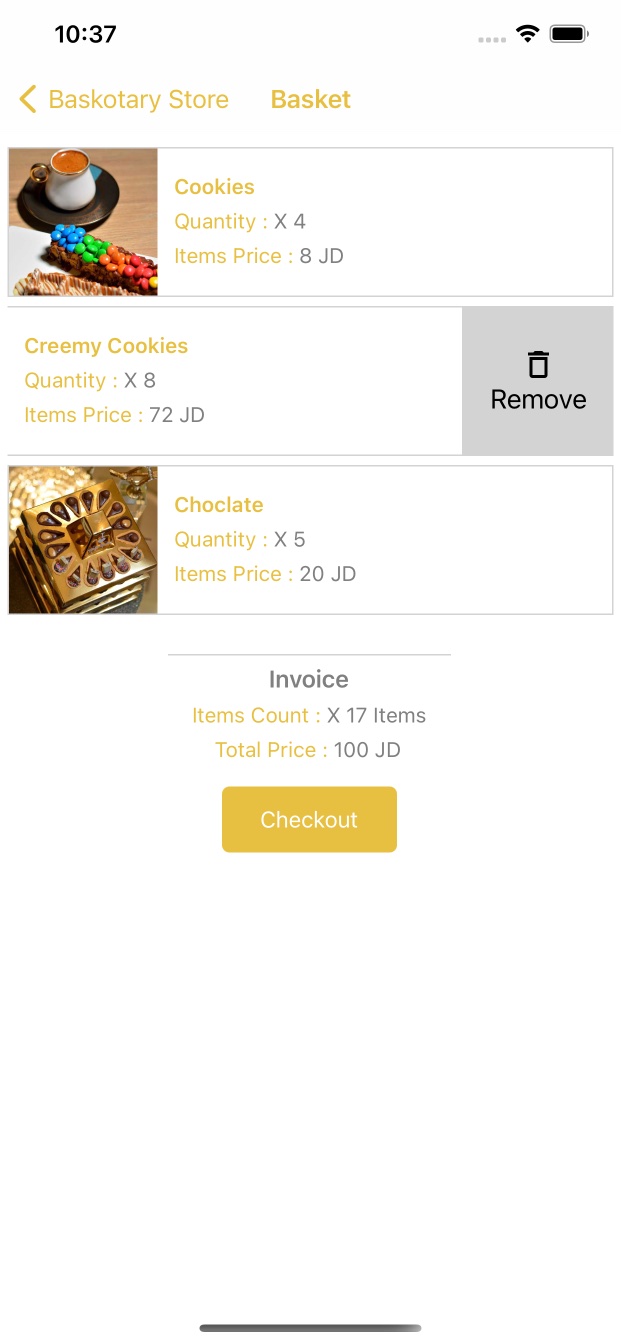Select the Creemy Cookies row

click(234, 381)
